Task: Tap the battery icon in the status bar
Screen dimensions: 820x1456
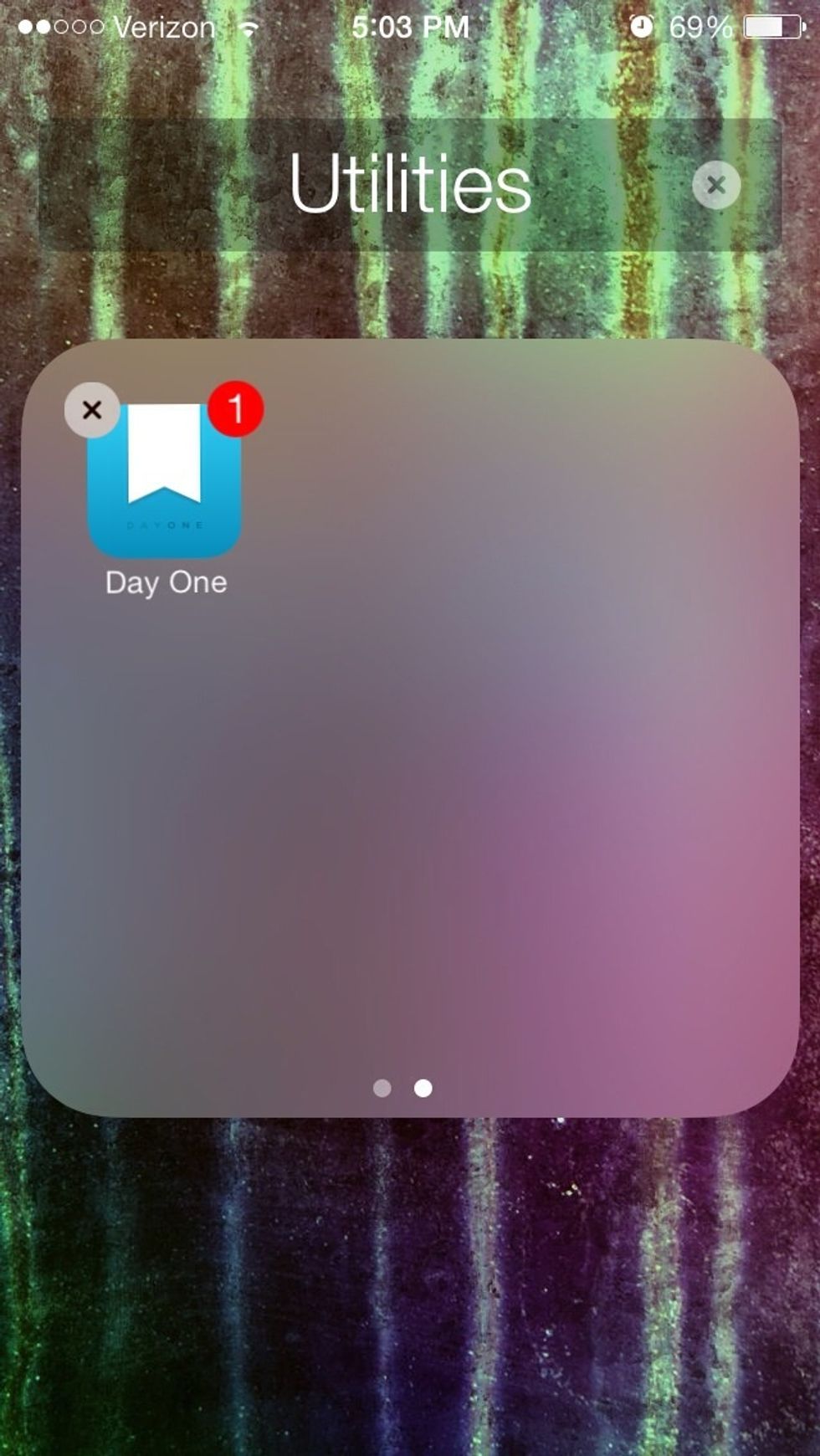Action: pyautogui.click(x=771, y=27)
